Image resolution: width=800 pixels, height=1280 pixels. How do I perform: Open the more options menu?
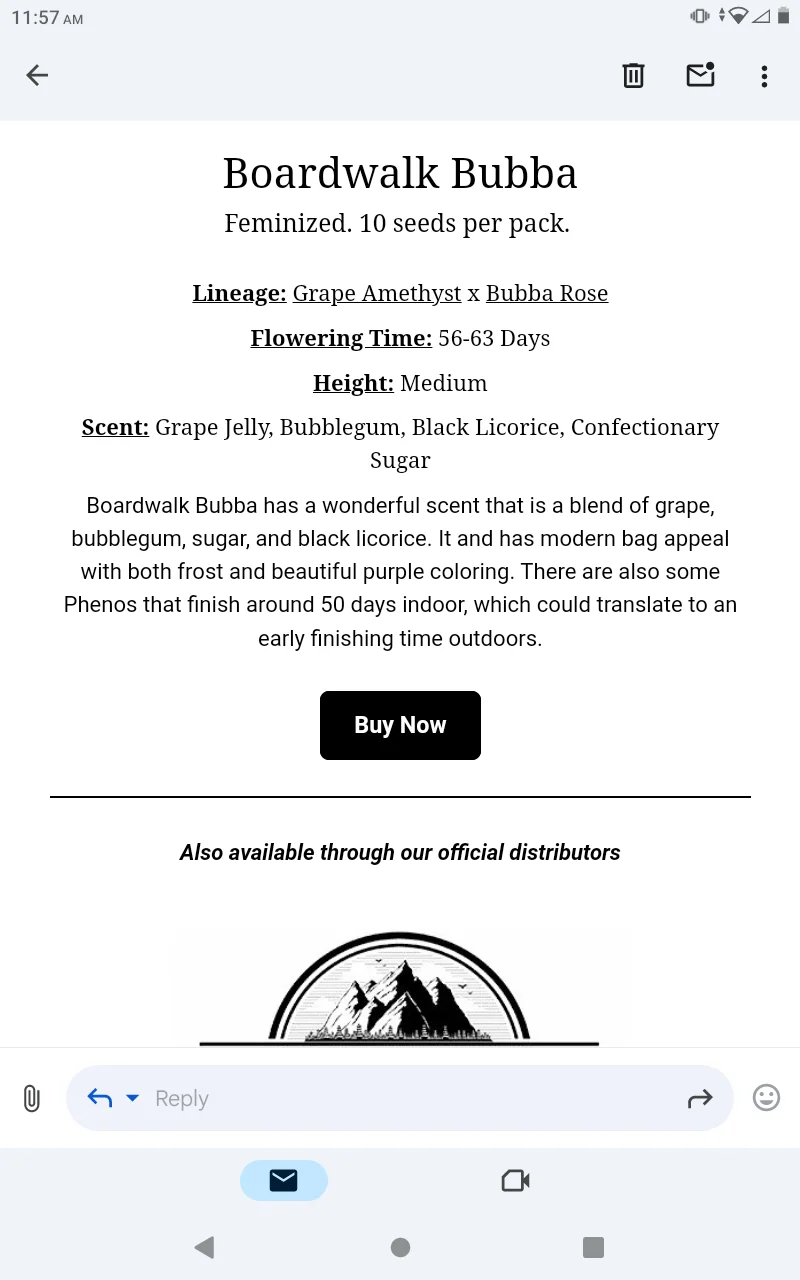pos(764,76)
